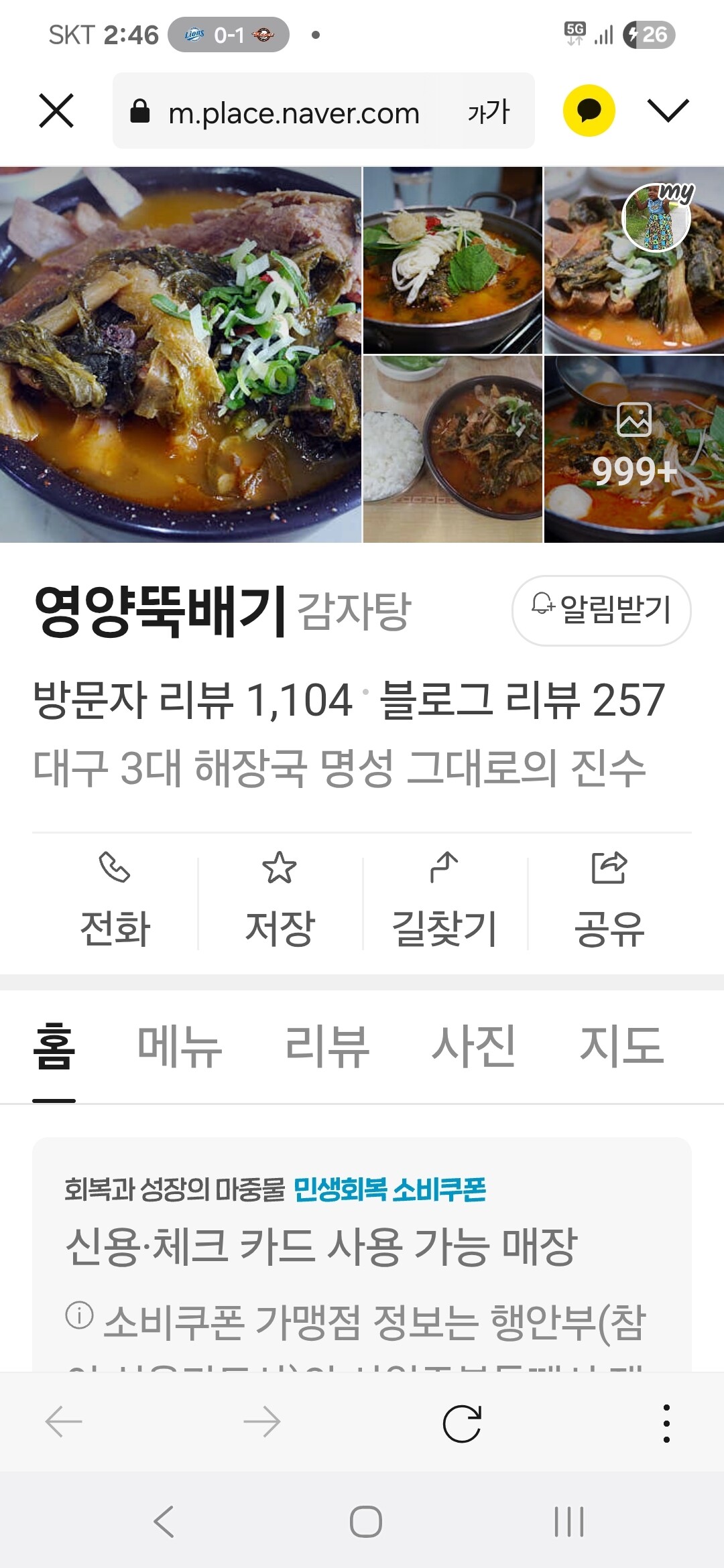
Task: Tap the 알림받기 notification button
Action: click(601, 610)
